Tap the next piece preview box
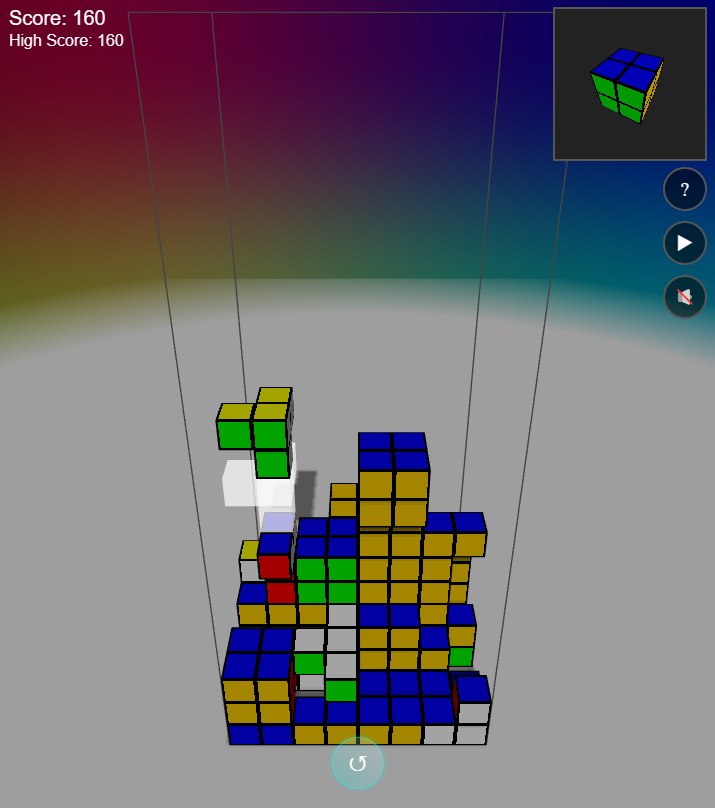Screen dimensions: 715x808 pyautogui.click(x=629, y=84)
